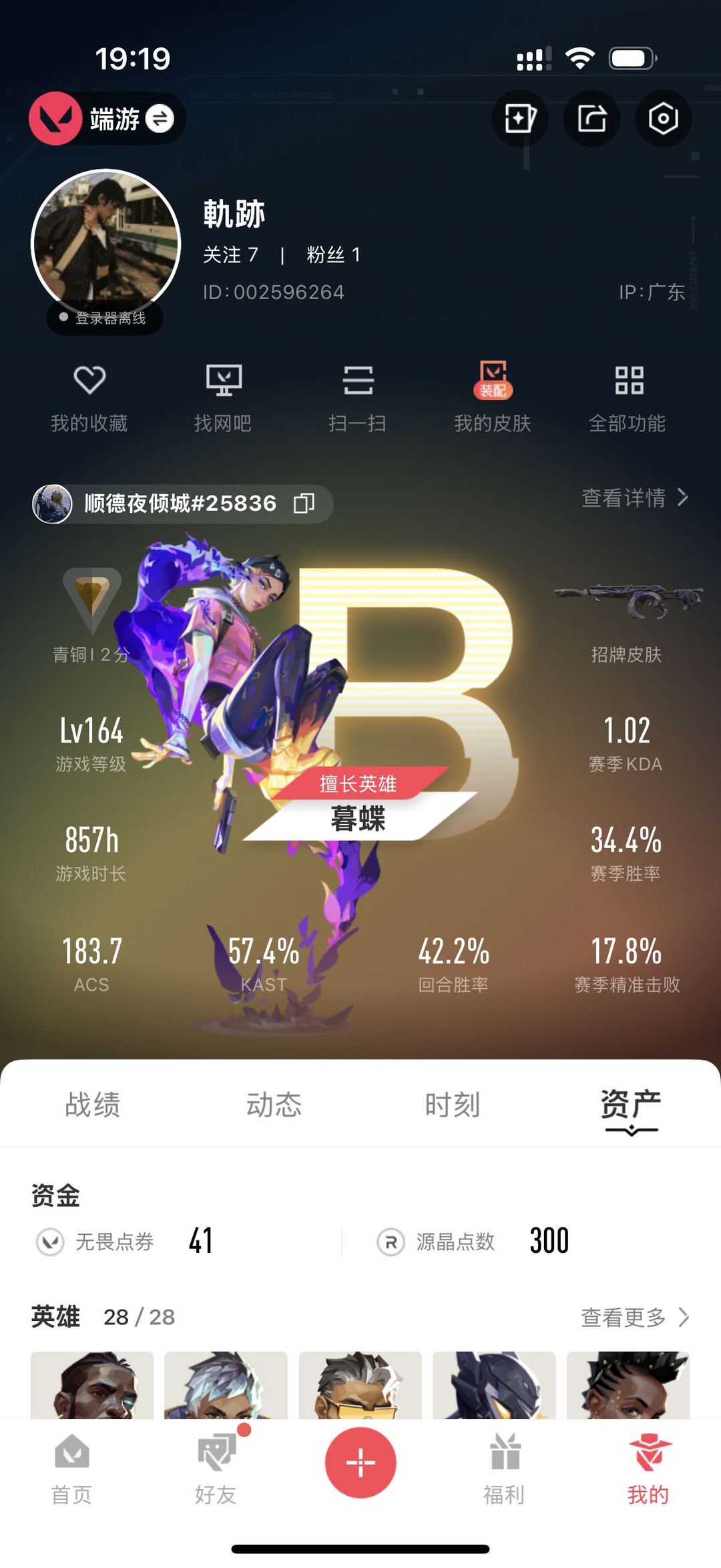The image size is (721, 1568).
Task: Open the settings hexagon icon
Action: (663, 120)
